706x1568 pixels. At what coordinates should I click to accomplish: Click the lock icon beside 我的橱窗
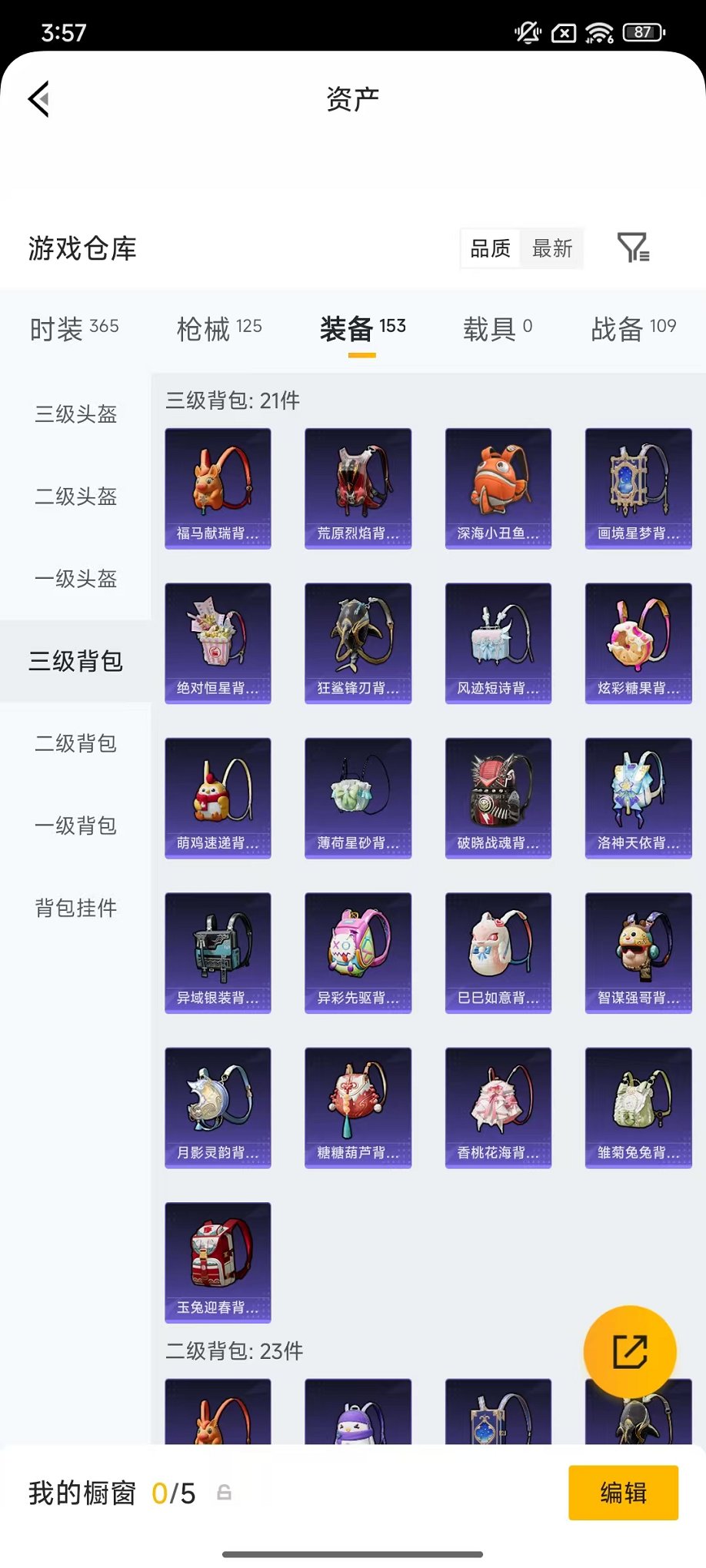coord(224,1493)
